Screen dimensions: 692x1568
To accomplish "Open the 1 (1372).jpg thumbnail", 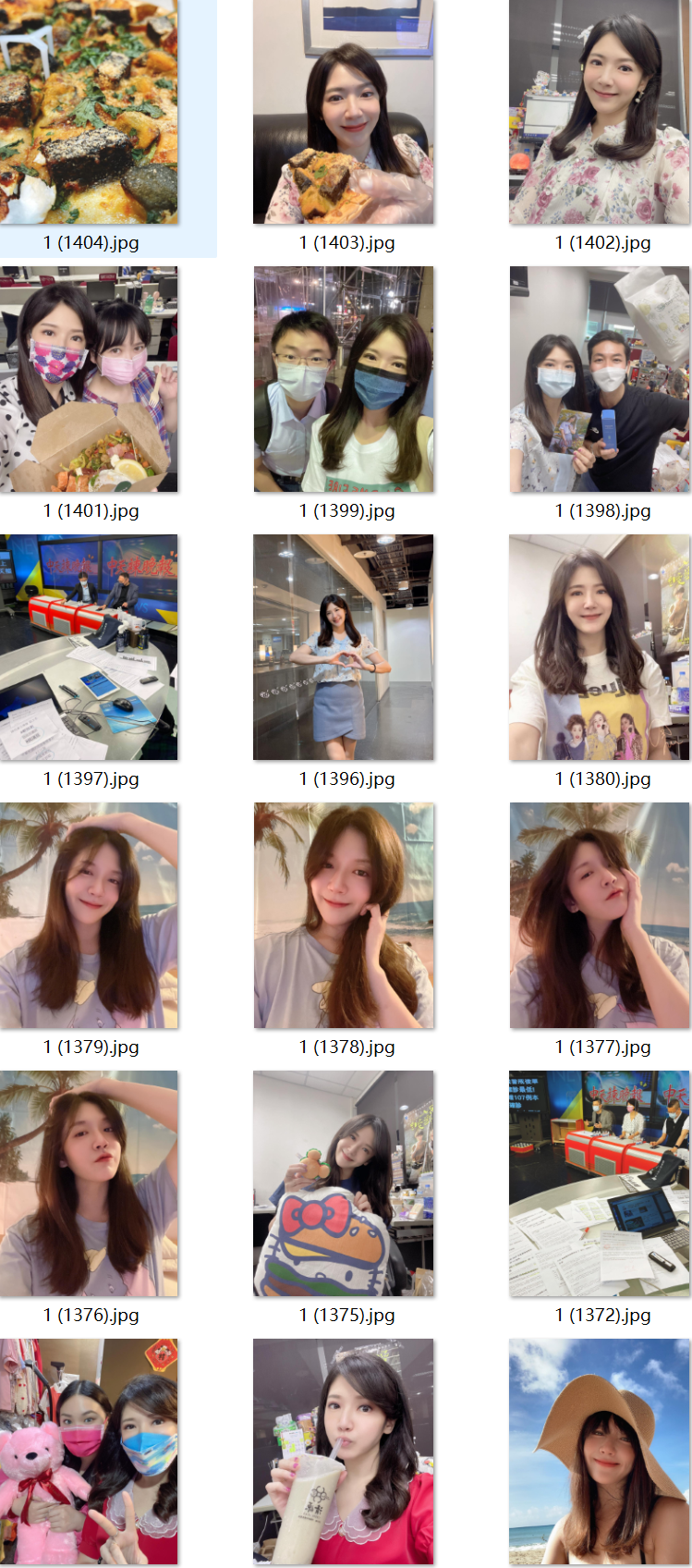I will coord(600,1183).
